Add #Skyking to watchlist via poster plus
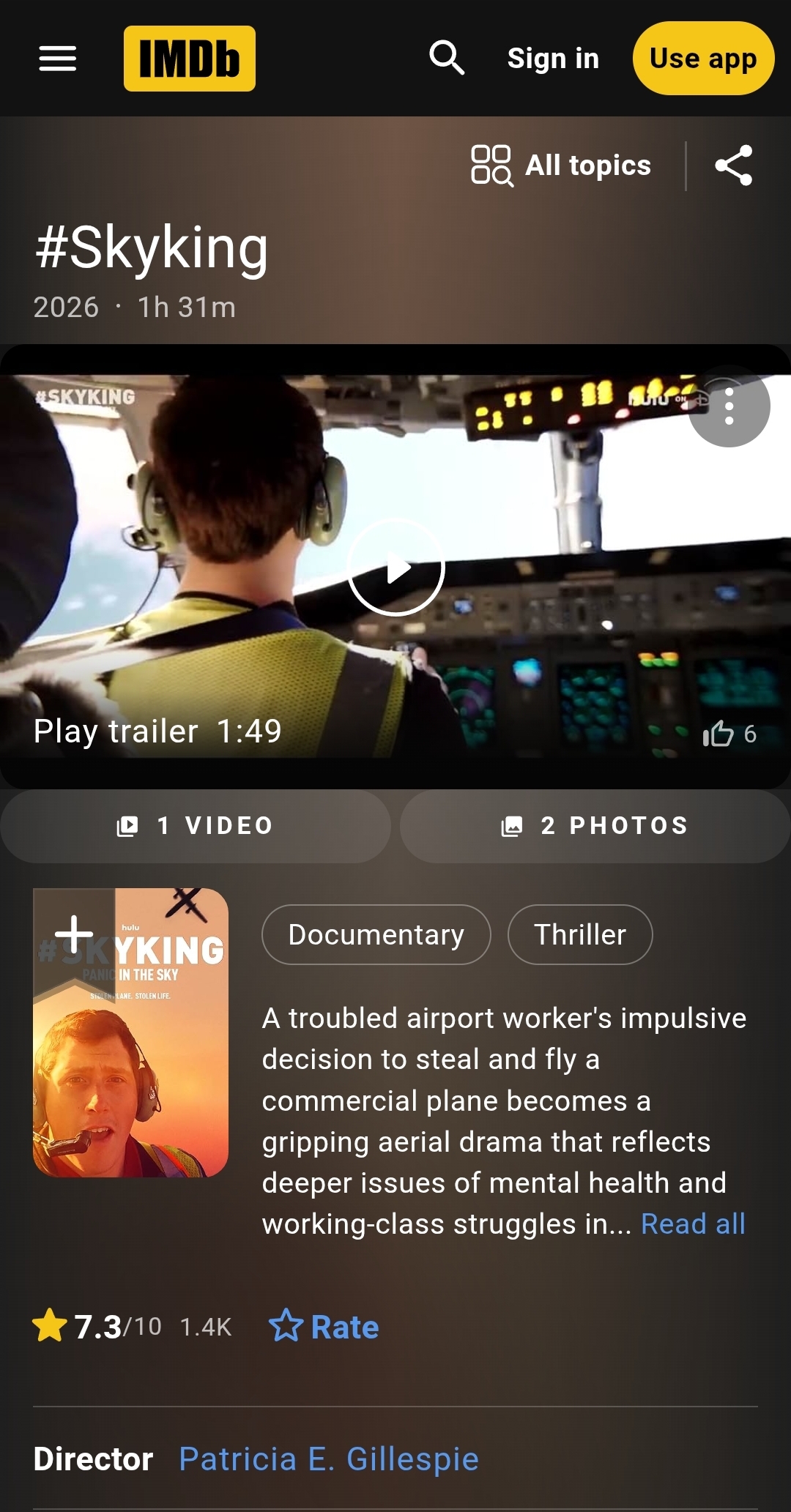Image resolution: width=791 pixels, height=1512 pixels. point(74,934)
